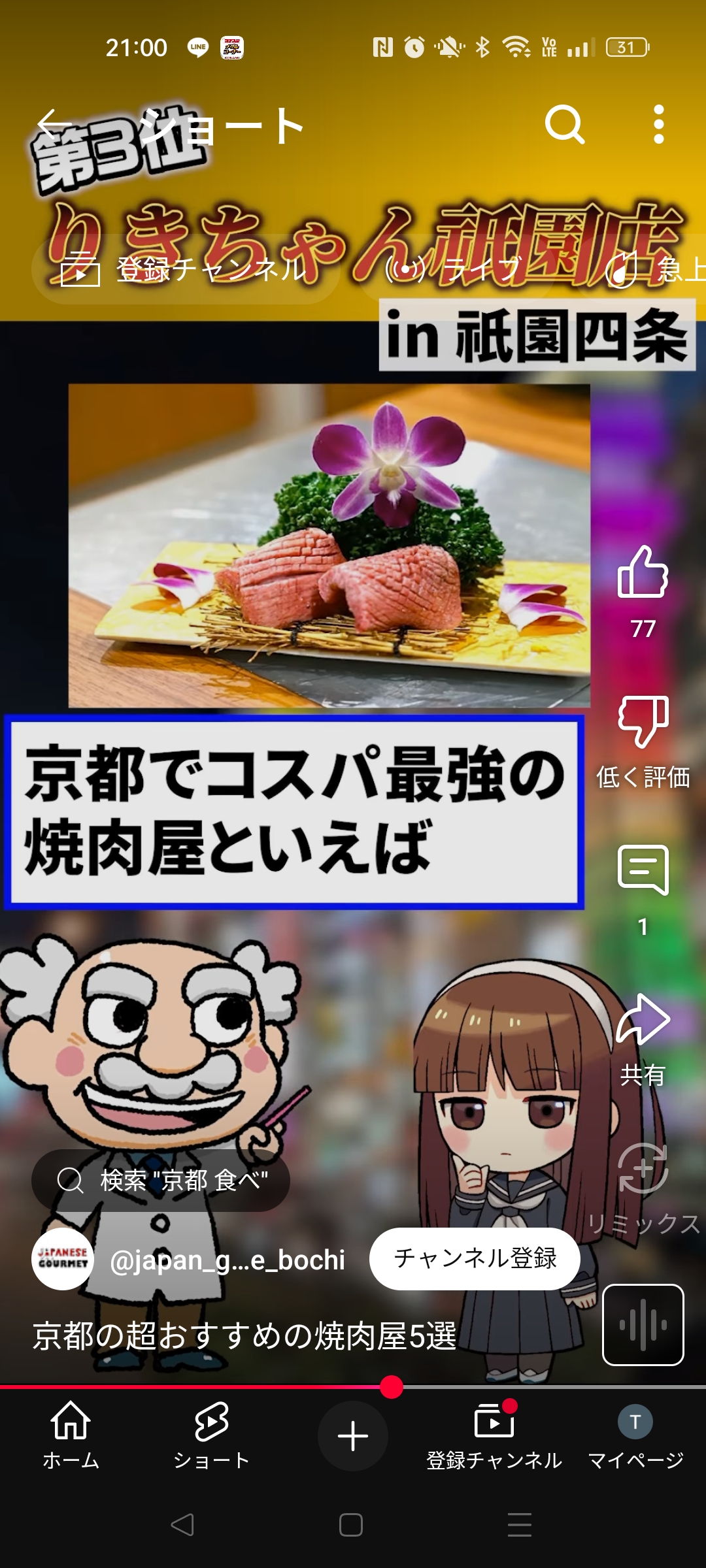Tap the 検索 "京都 食べ" search suggestion

click(x=161, y=1181)
